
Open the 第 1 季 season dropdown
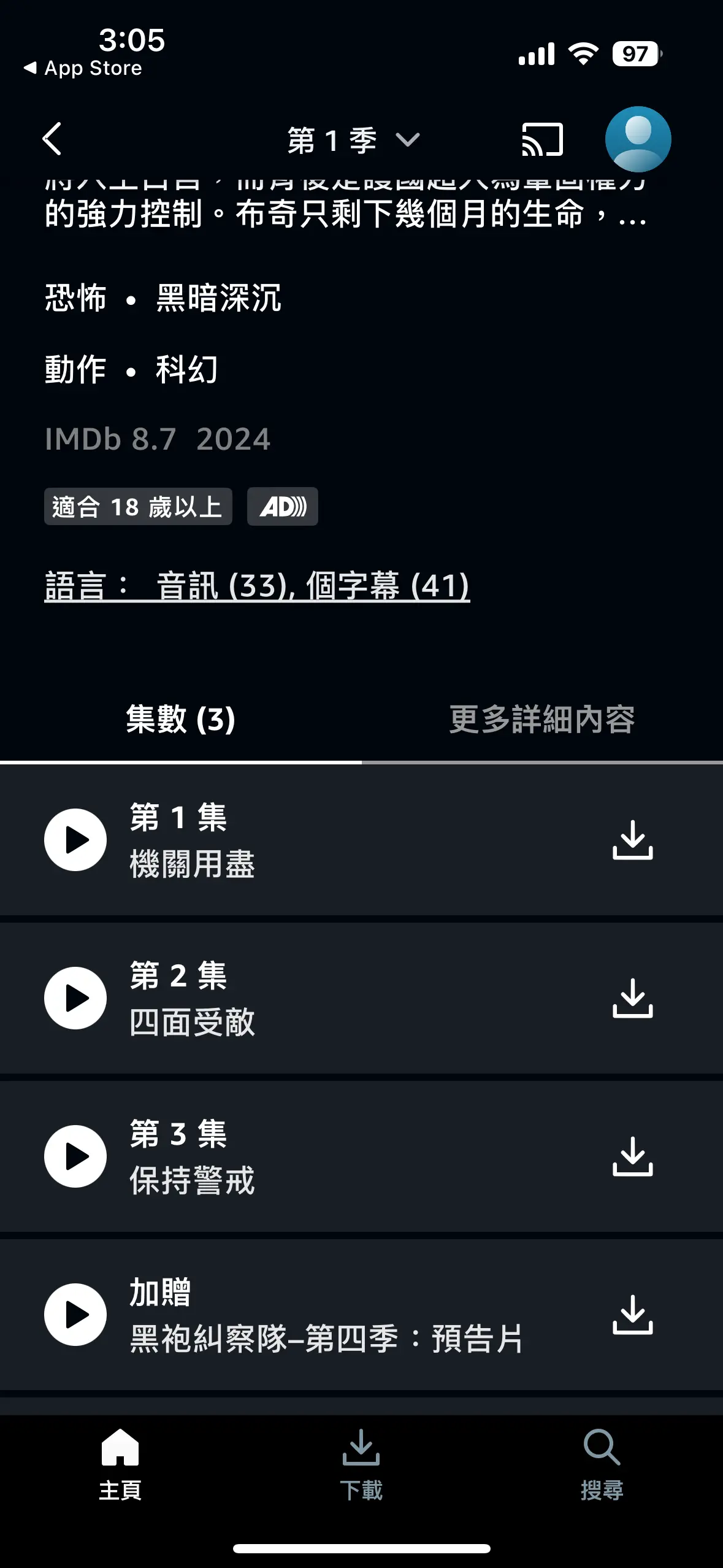coord(354,140)
